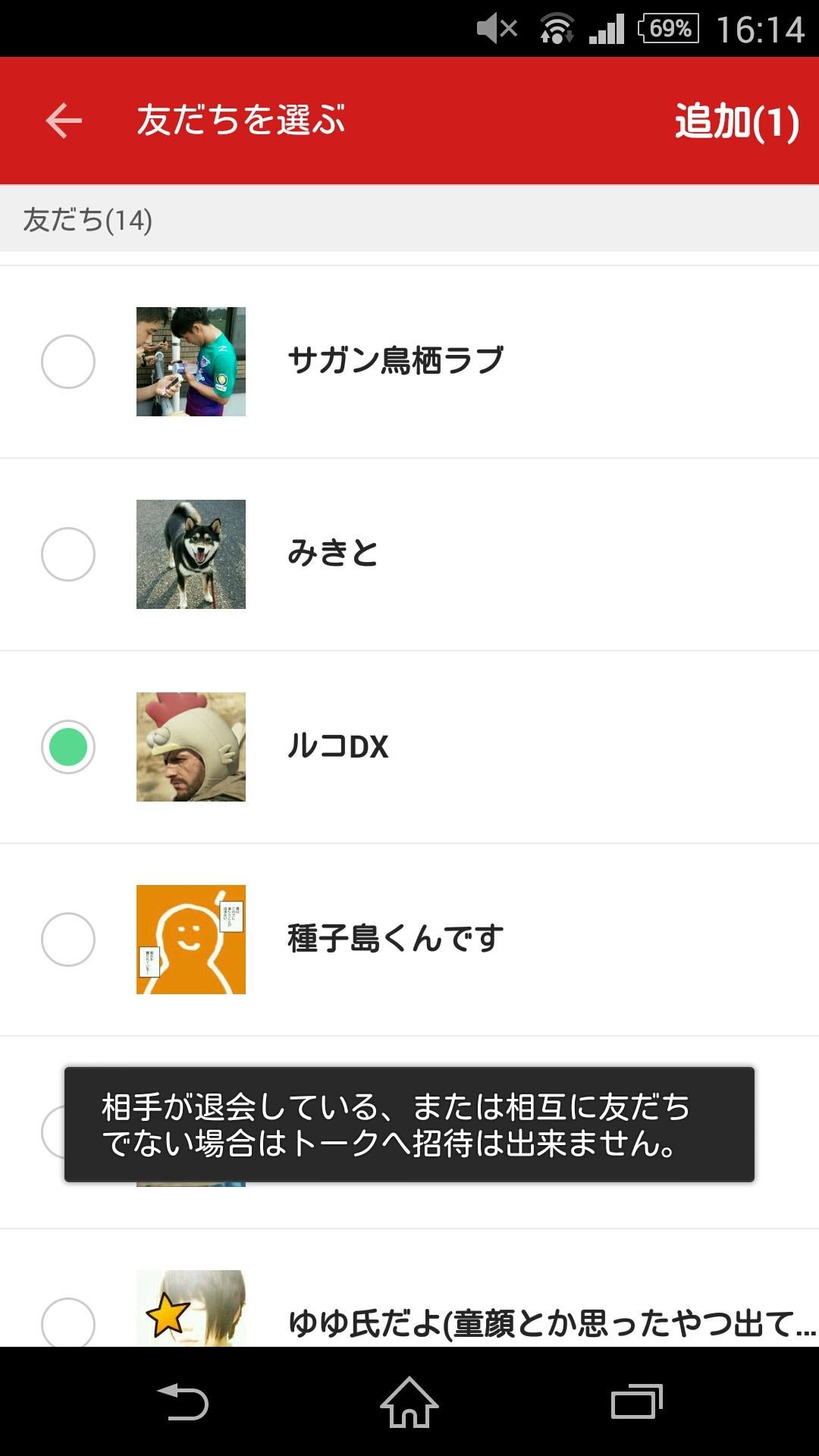This screenshot has height=1456, width=819.
Task: Select 種子島くんです as a friend
Action: pos(70,940)
